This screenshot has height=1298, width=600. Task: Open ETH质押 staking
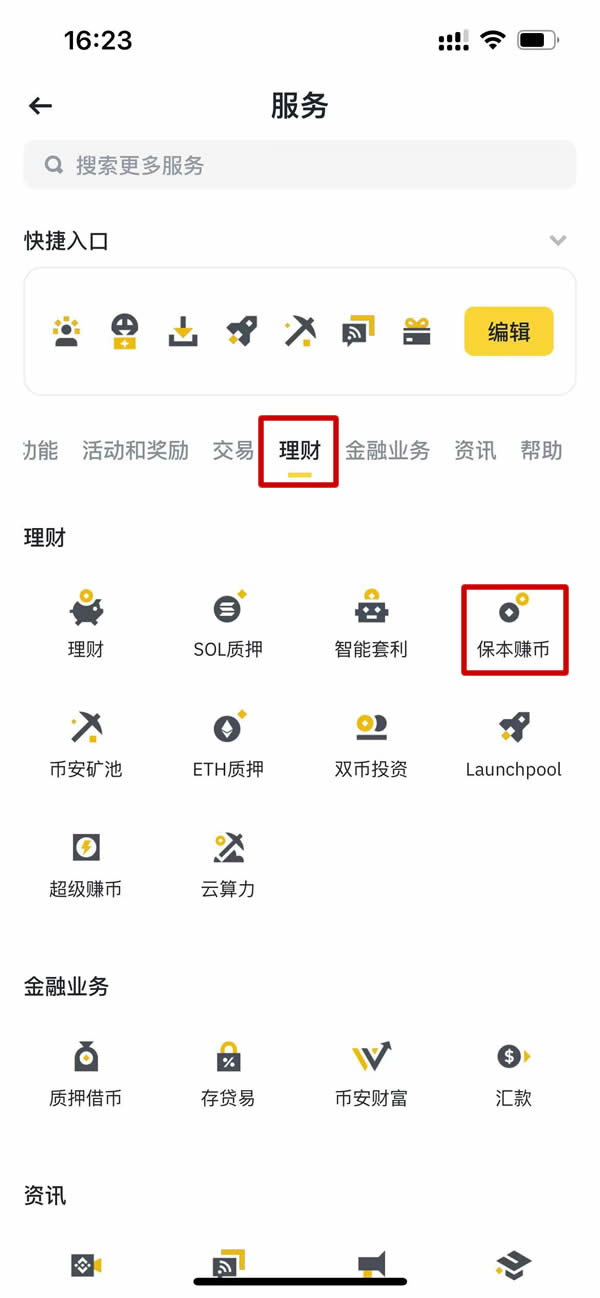228,744
